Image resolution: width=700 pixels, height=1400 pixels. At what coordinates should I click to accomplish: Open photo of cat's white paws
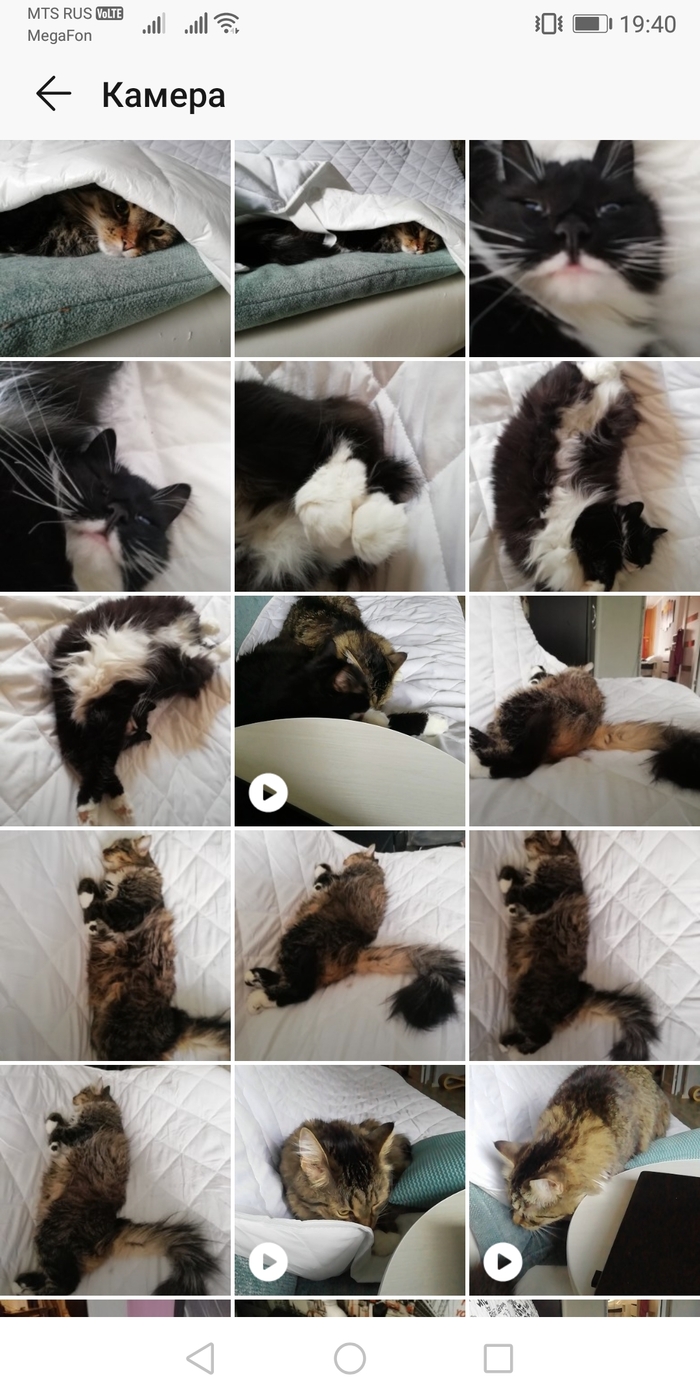pos(349,476)
